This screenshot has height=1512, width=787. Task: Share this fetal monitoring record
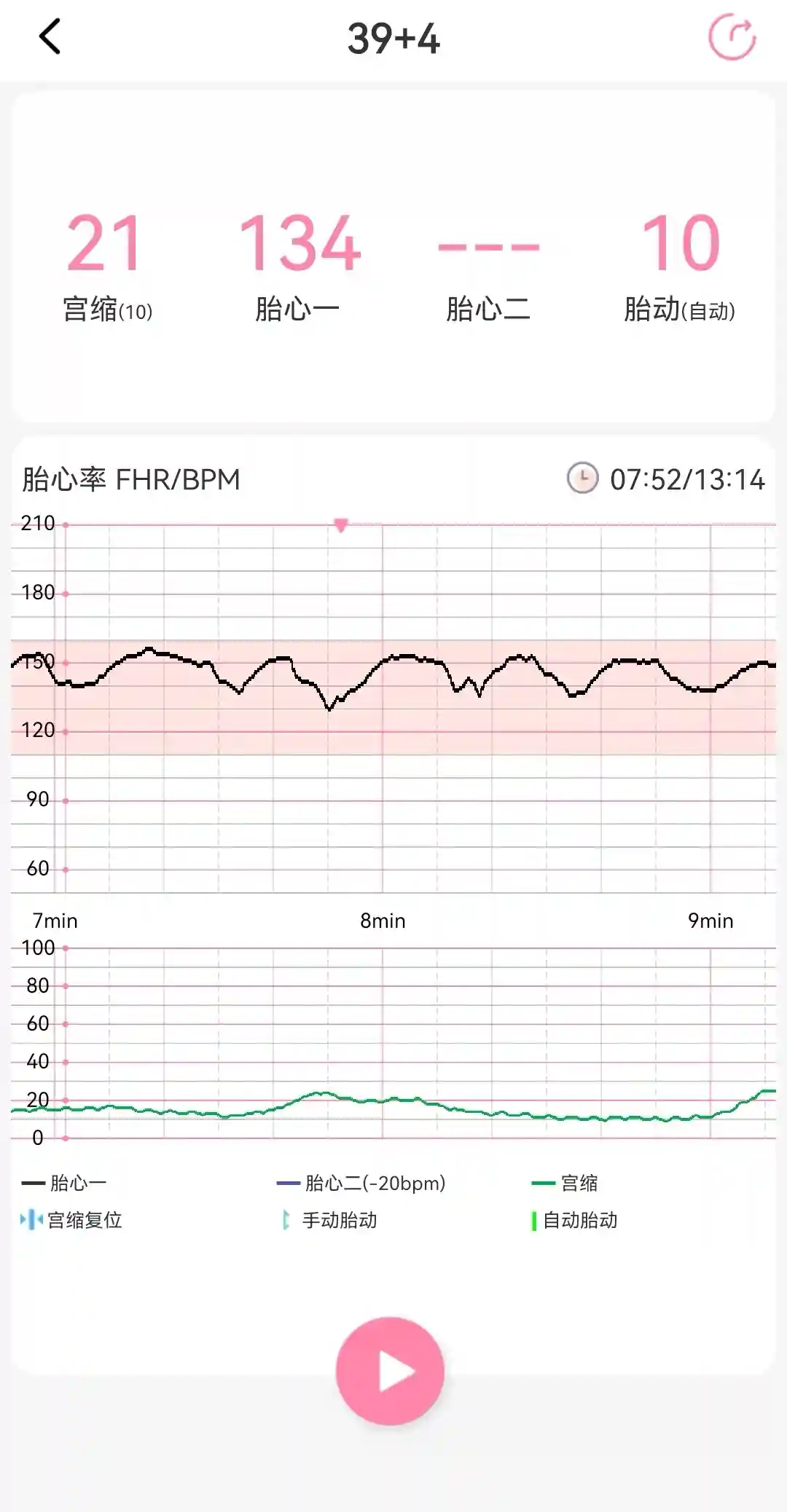click(732, 37)
